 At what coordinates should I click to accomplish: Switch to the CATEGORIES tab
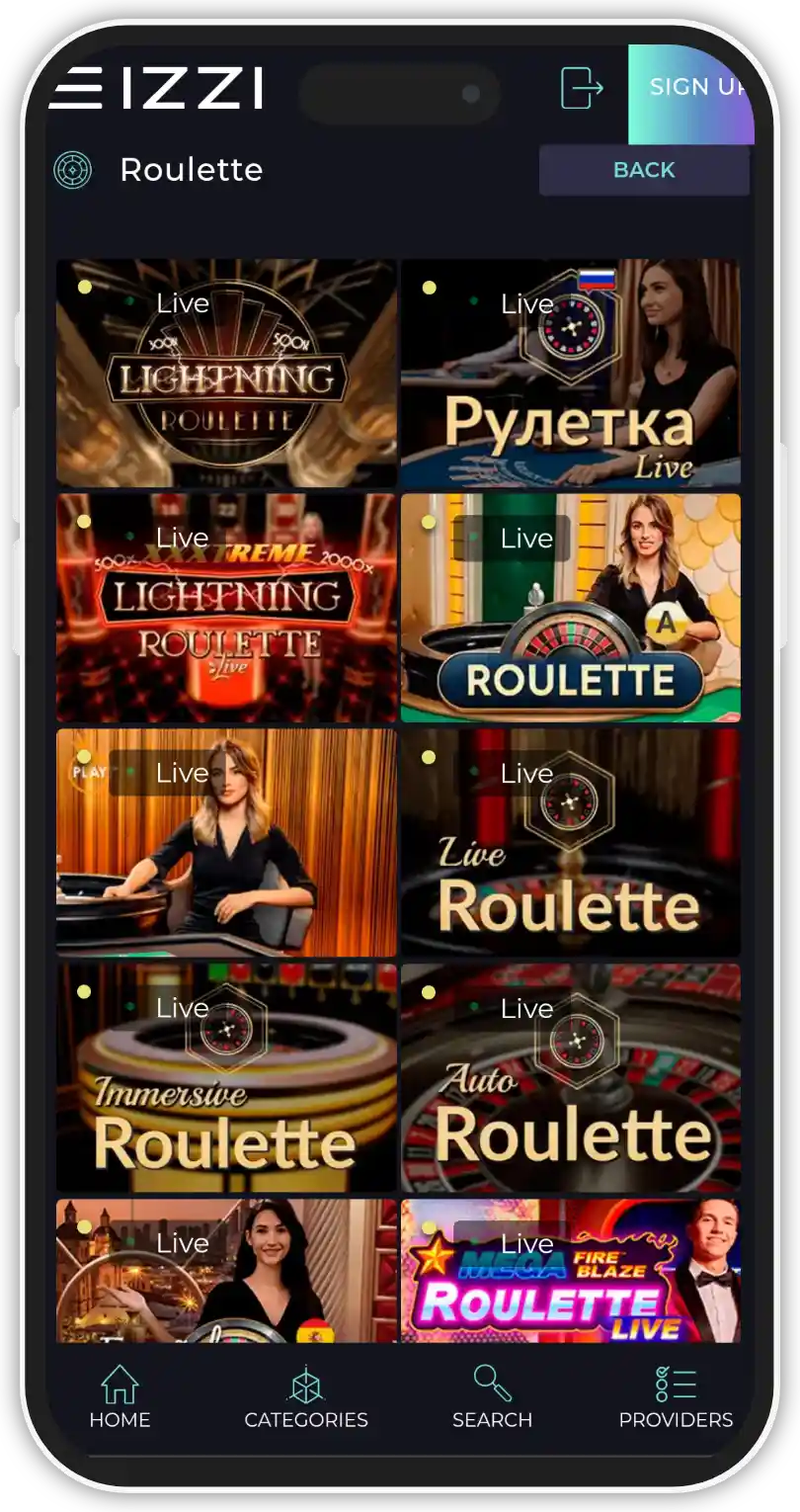point(306,1397)
